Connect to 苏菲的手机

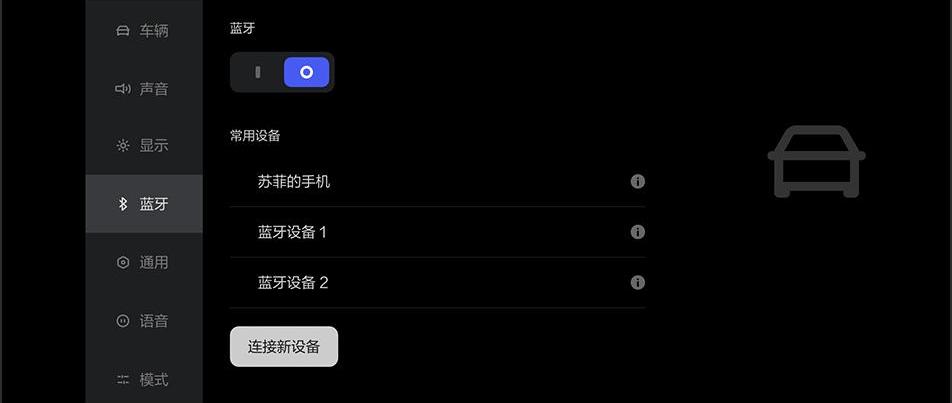coord(294,182)
